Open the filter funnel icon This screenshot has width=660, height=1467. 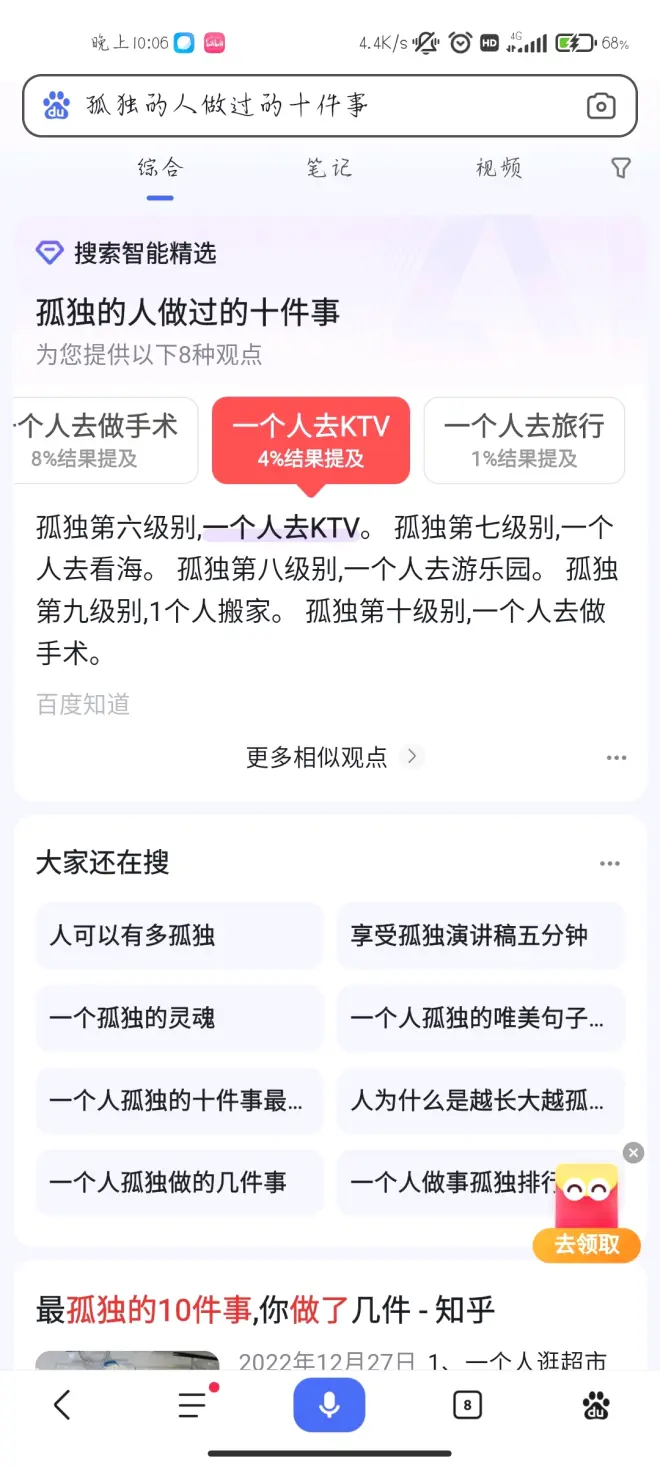pos(621,168)
